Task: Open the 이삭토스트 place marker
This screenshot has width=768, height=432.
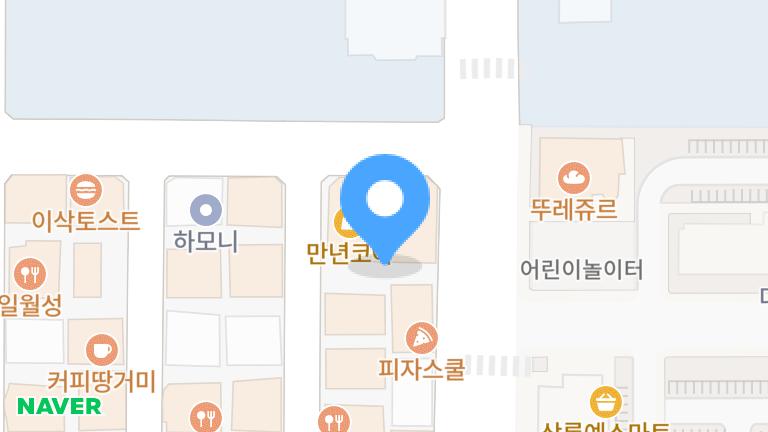Action: 86,189
